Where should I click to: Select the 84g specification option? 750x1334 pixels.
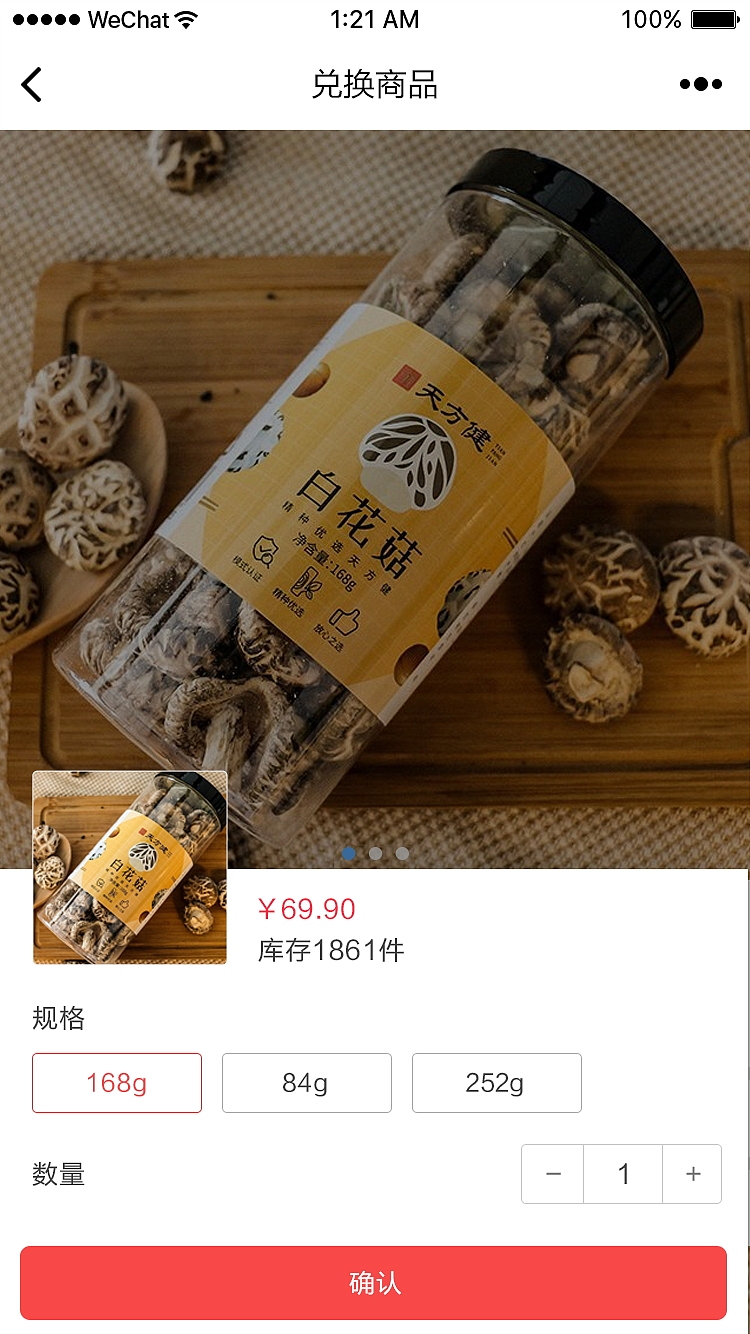coord(306,1083)
